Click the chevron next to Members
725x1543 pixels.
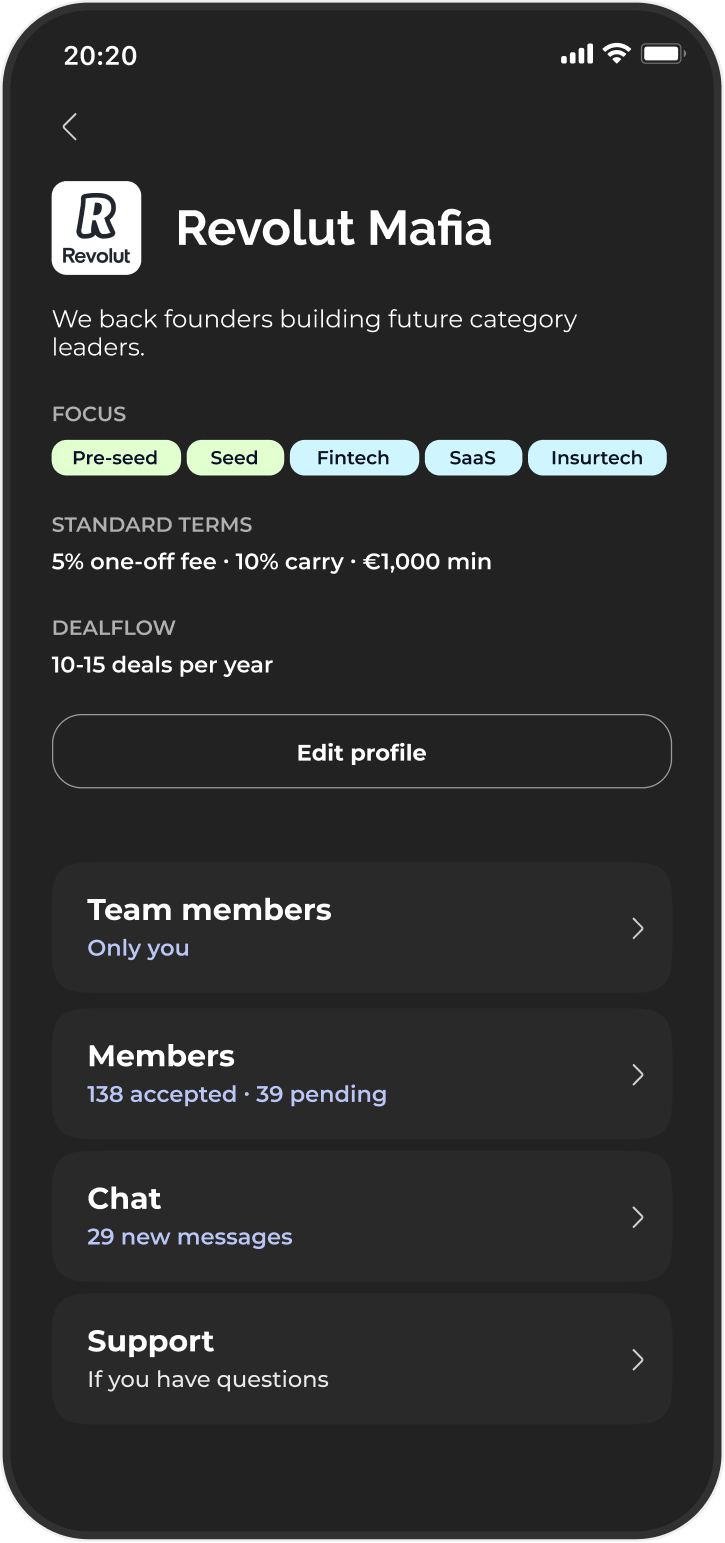pos(638,1074)
